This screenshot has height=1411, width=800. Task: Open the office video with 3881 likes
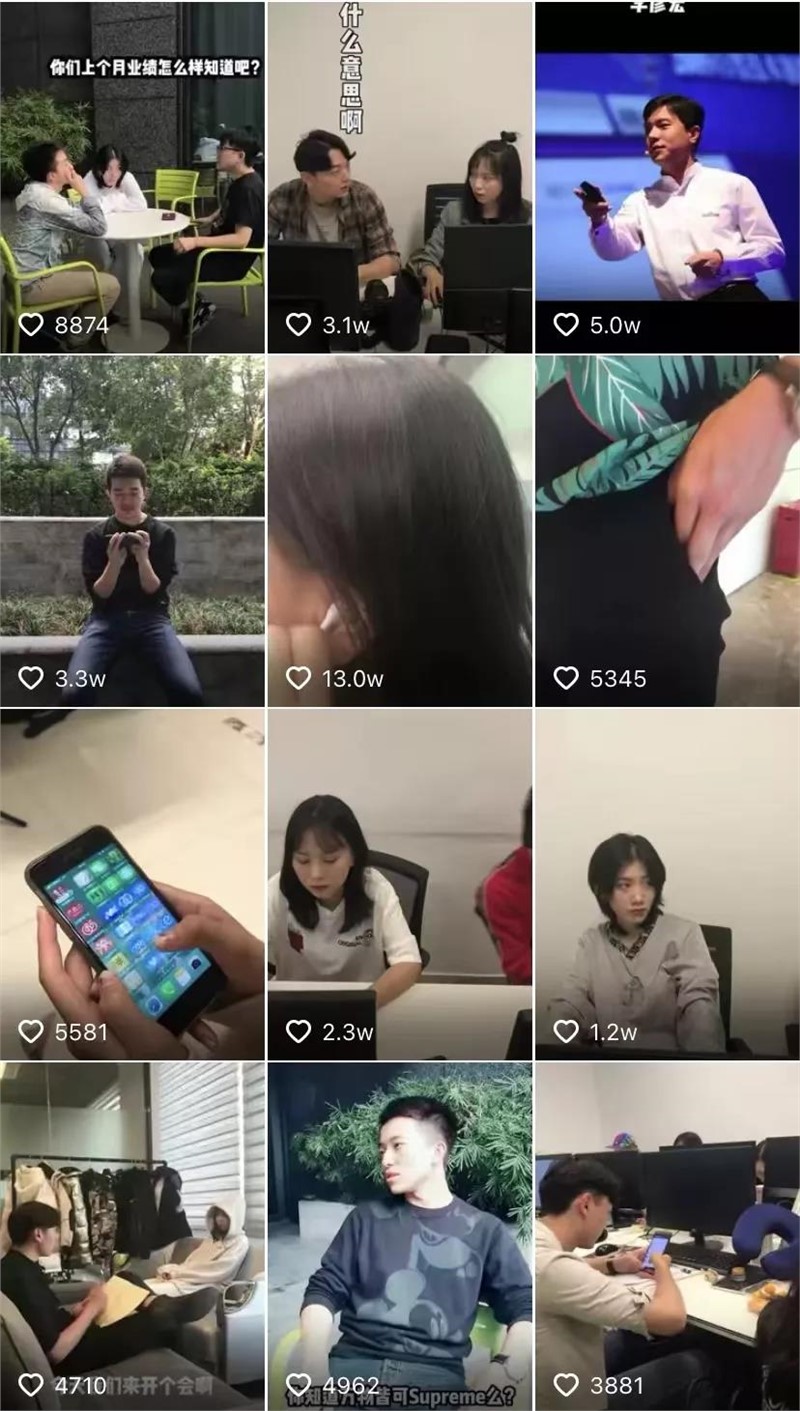(x=668, y=1237)
